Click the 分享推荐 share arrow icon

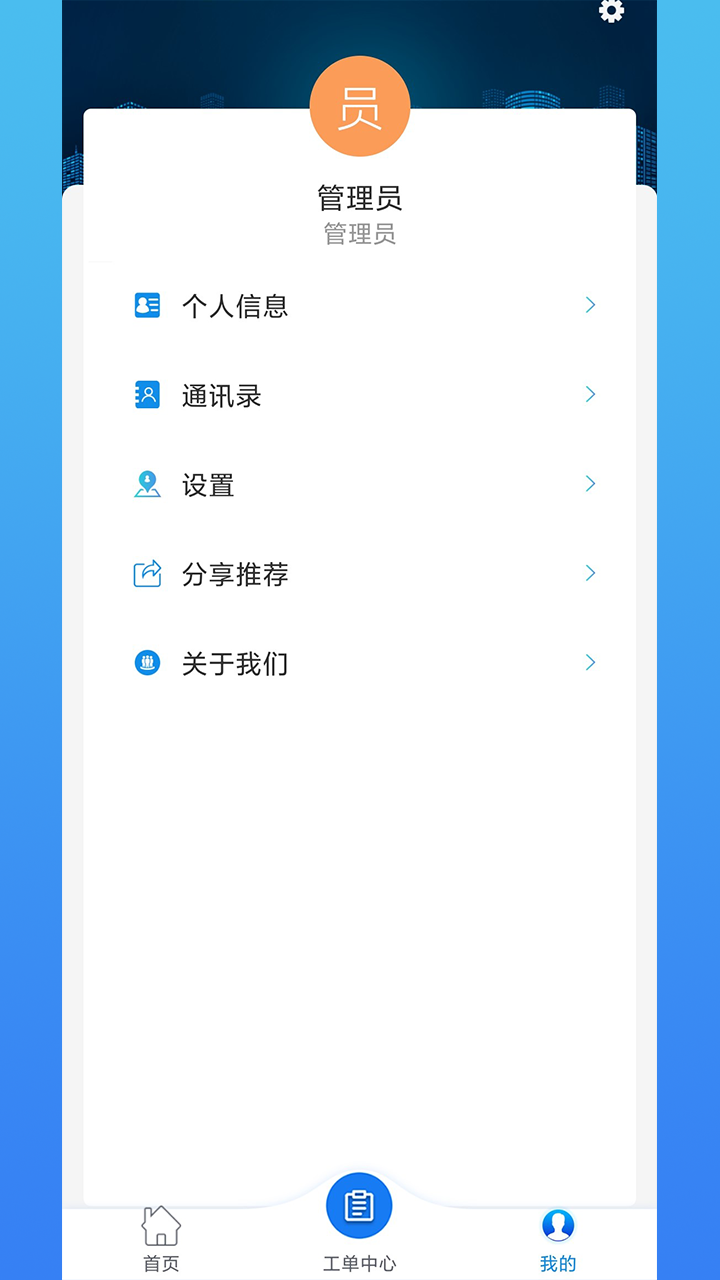(x=147, y=573)
